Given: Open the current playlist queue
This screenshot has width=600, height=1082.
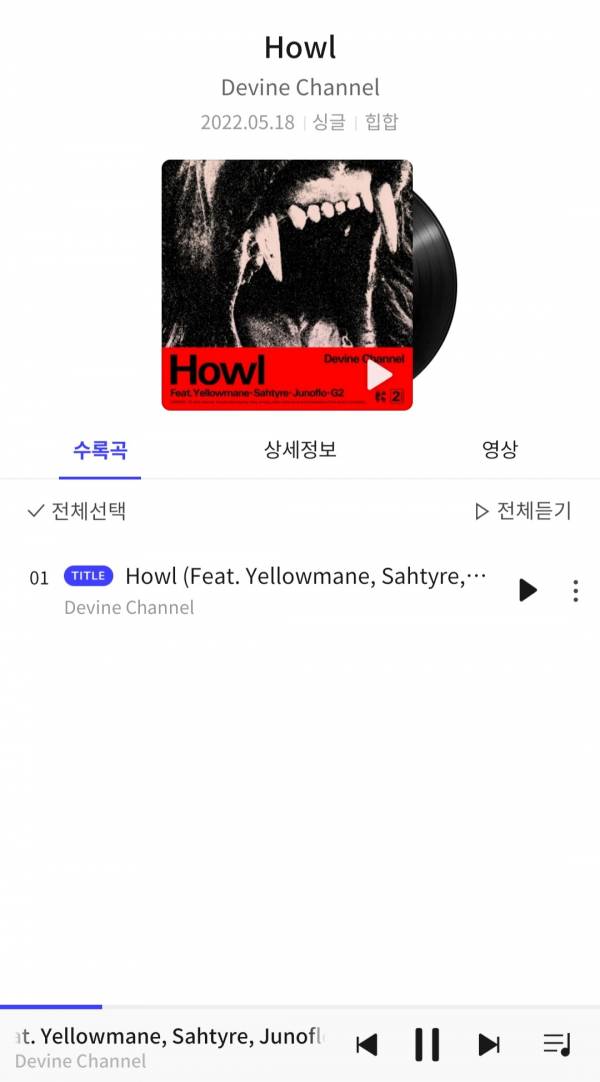Looking at the screenshot, I should pyautogui.click(x=556, y=1045).
